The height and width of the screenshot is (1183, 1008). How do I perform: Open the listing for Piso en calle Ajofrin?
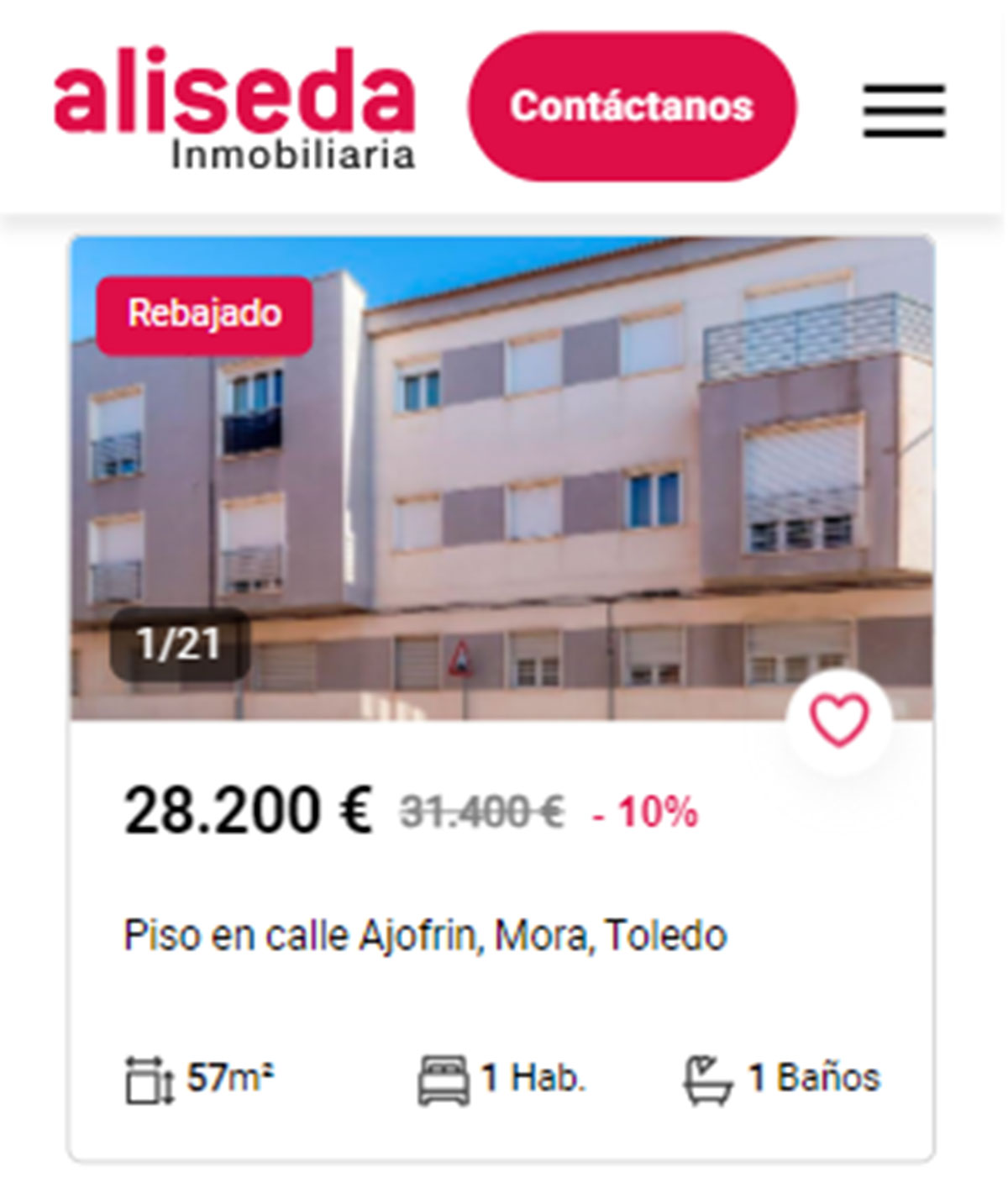point(425,935)
